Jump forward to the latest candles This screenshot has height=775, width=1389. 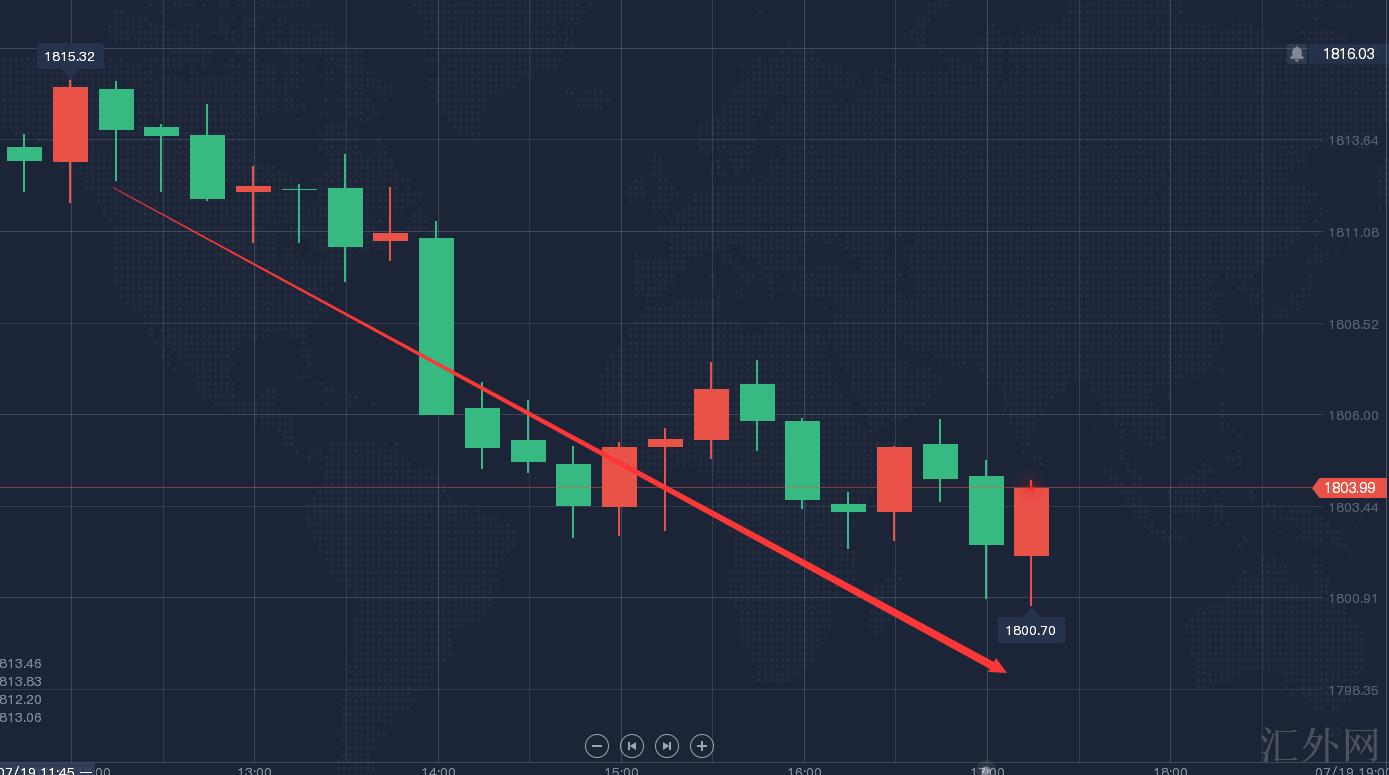(x=667, y=746)
